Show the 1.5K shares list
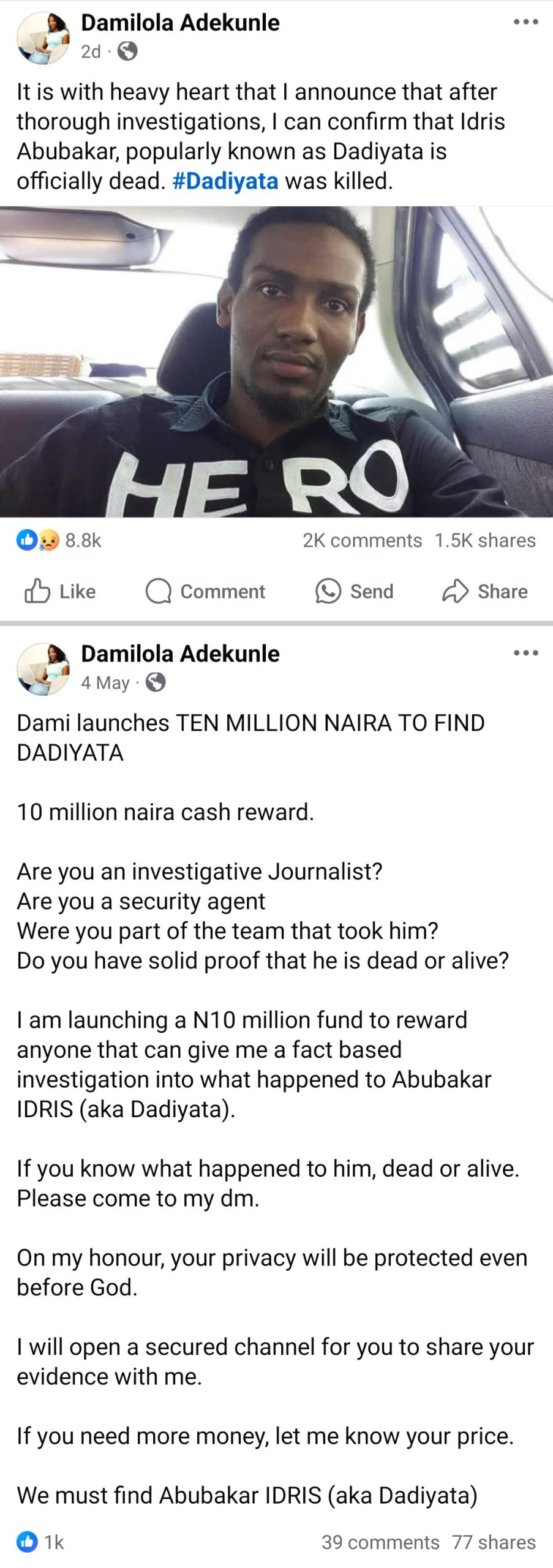 click(485, 540)
